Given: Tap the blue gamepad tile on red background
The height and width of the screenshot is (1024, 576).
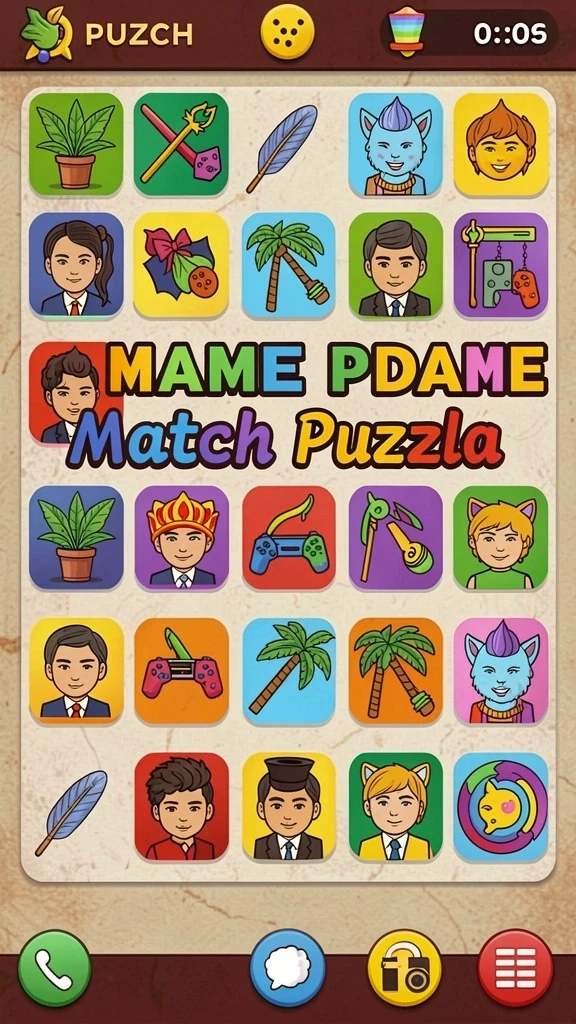Looking at the screenshot, I should 289,537.
